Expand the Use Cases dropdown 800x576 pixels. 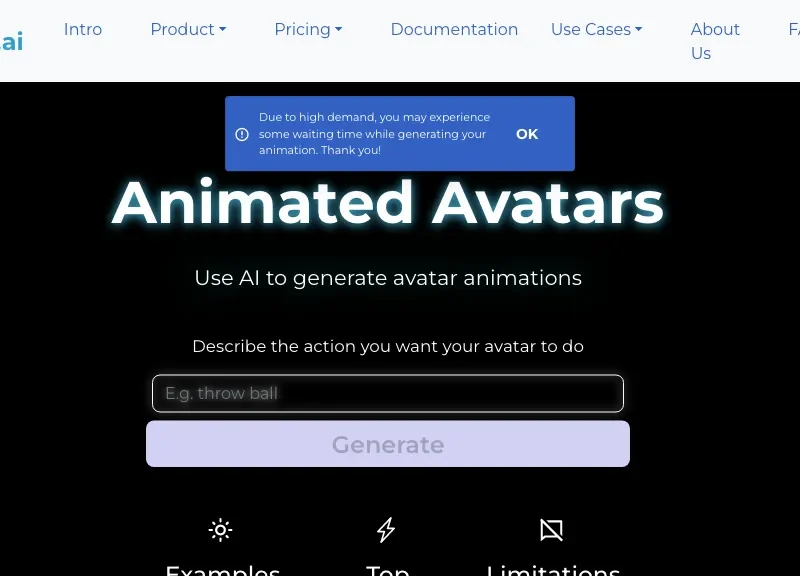point(596,30)
